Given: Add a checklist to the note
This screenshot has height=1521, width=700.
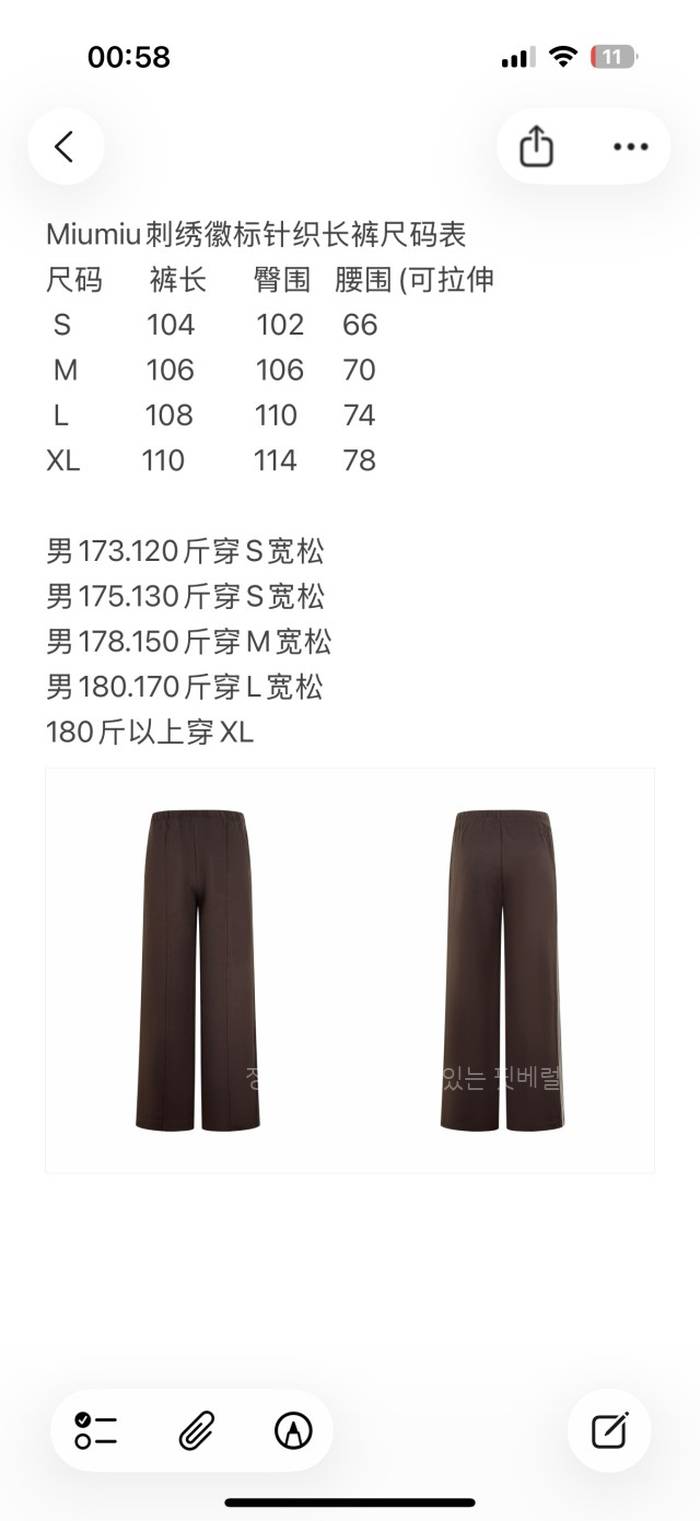Looking at the screenshot, I should [96, 1431].
